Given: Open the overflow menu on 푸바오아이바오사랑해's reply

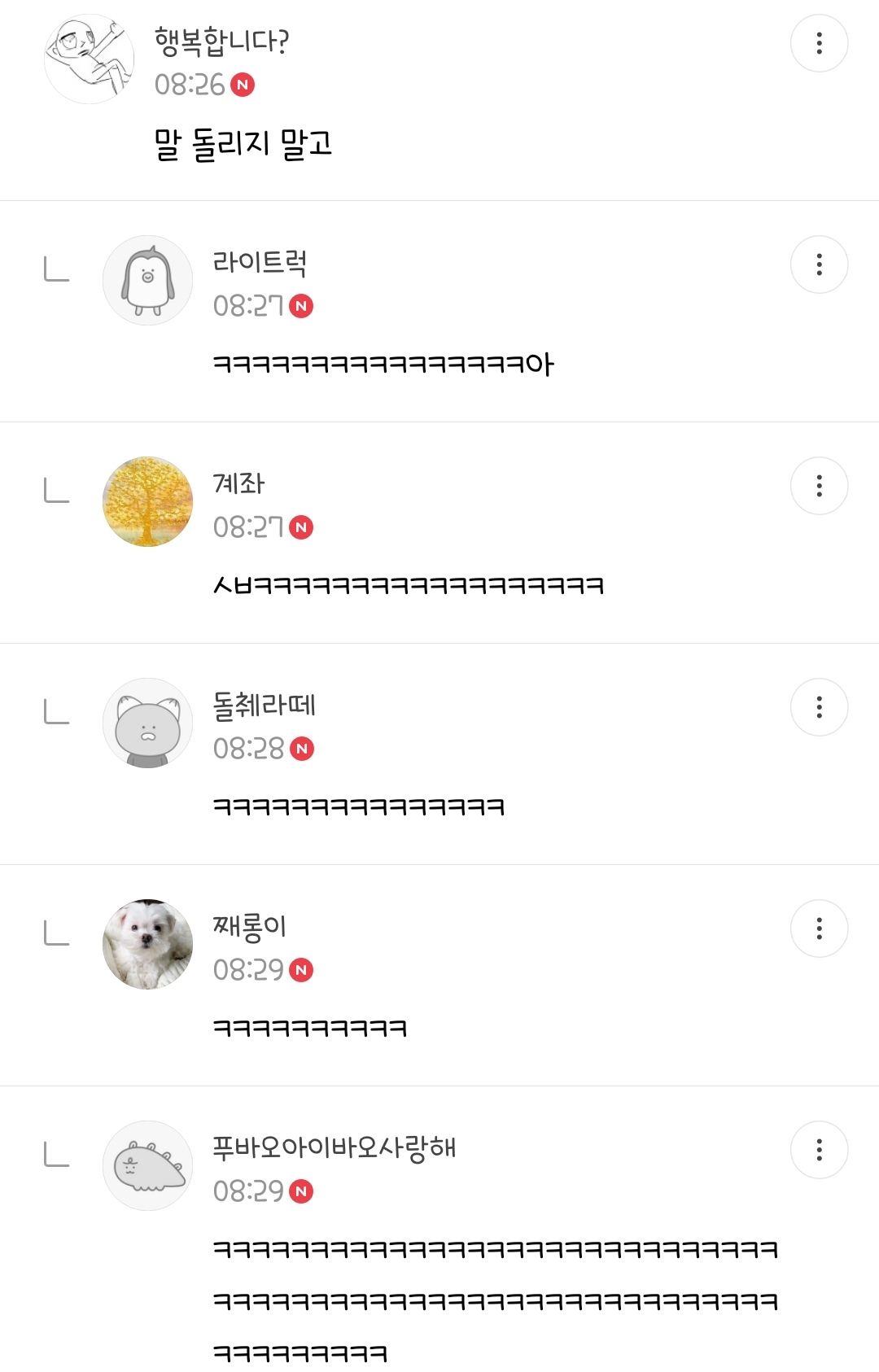Looking at the screenshot, I should (819, 1150).
